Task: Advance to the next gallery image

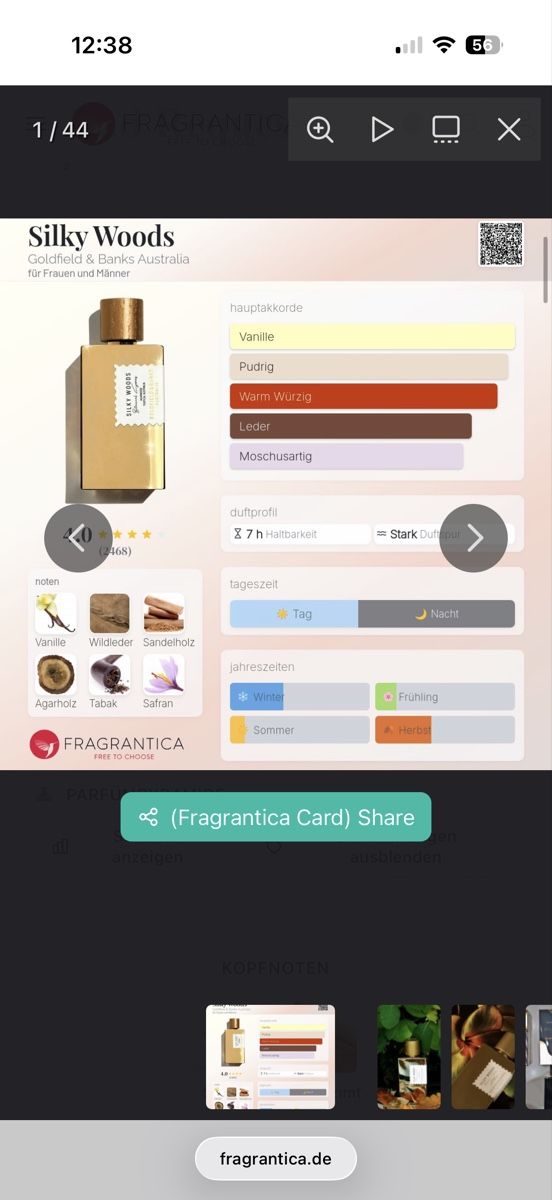Action: coord(474,538)
